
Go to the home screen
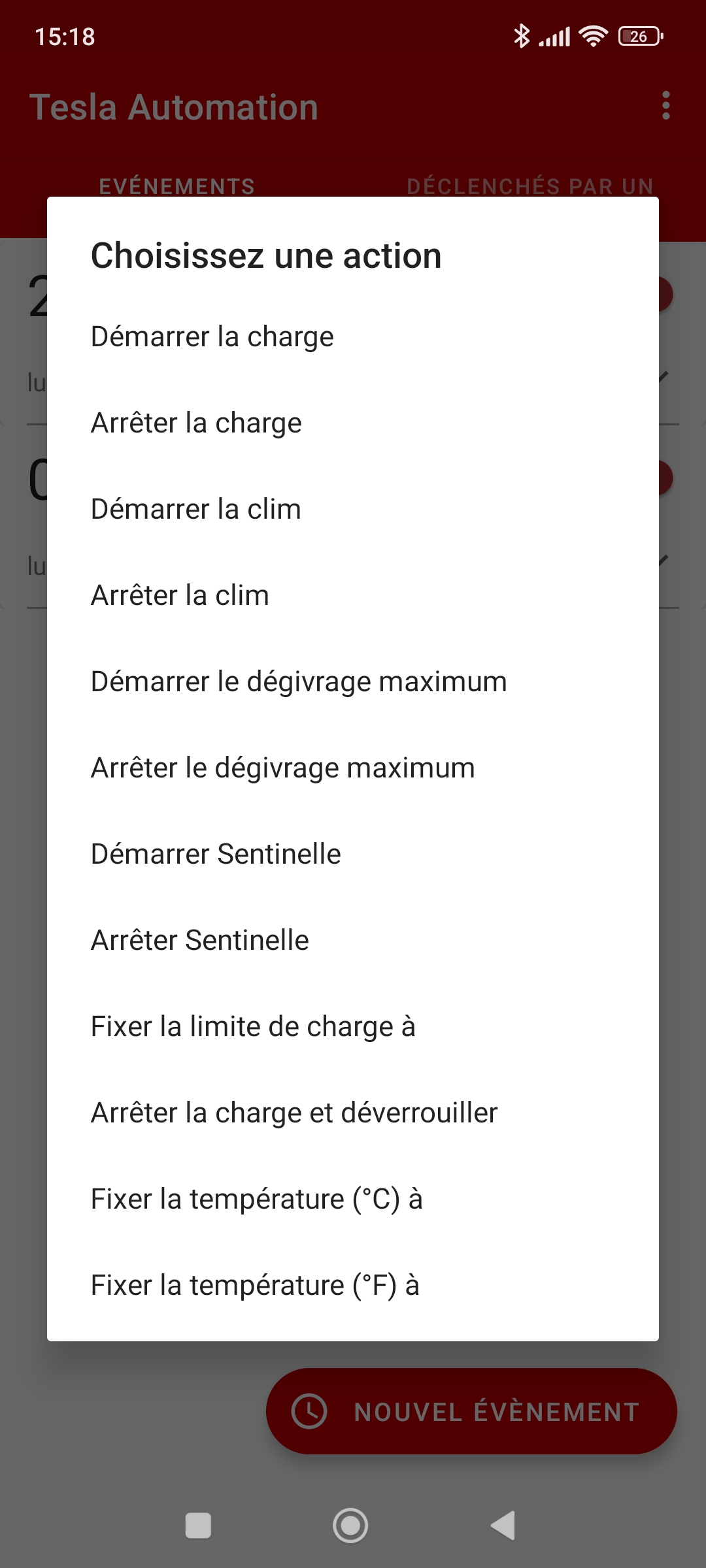350,1526
